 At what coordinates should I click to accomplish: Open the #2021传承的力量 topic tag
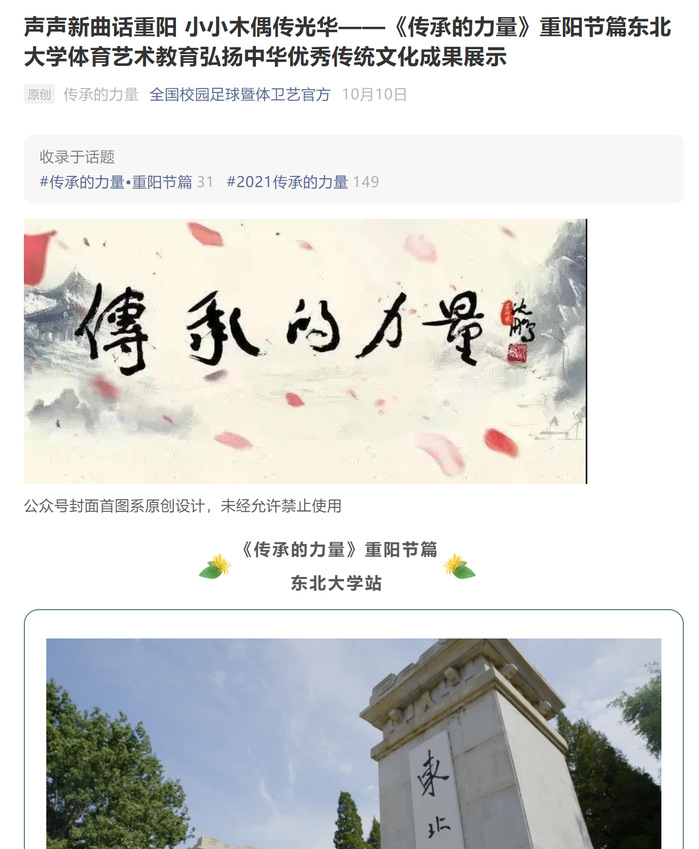pyautogui.click(x=287, y=182)
